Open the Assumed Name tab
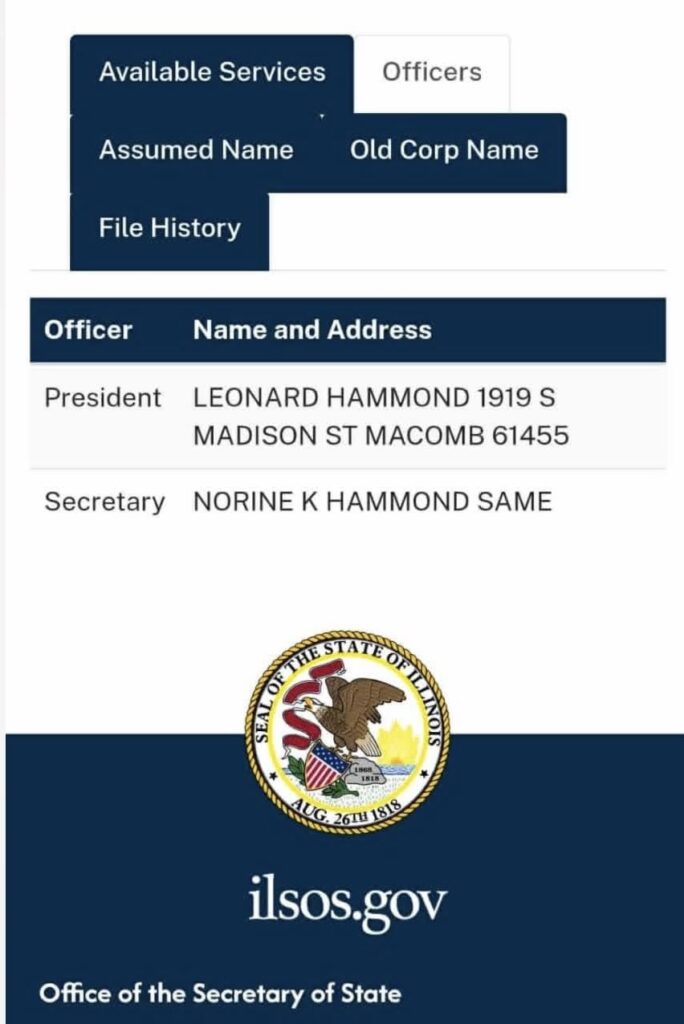The image size is (684, 1024). (196, 151)
